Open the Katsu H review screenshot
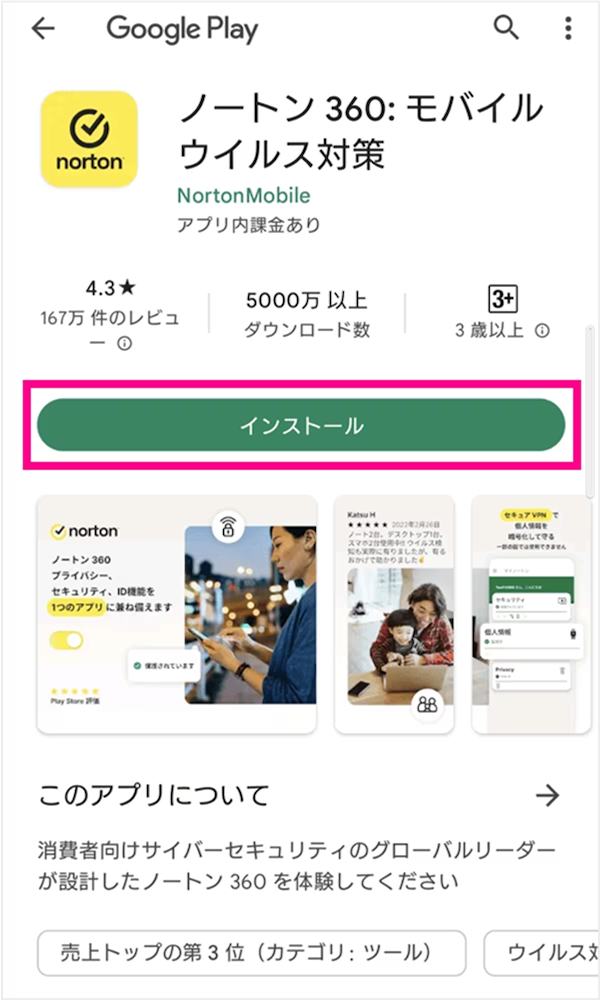Image resolution: width=600 pixels, height=1000 pixels. (x=394, y=614)
